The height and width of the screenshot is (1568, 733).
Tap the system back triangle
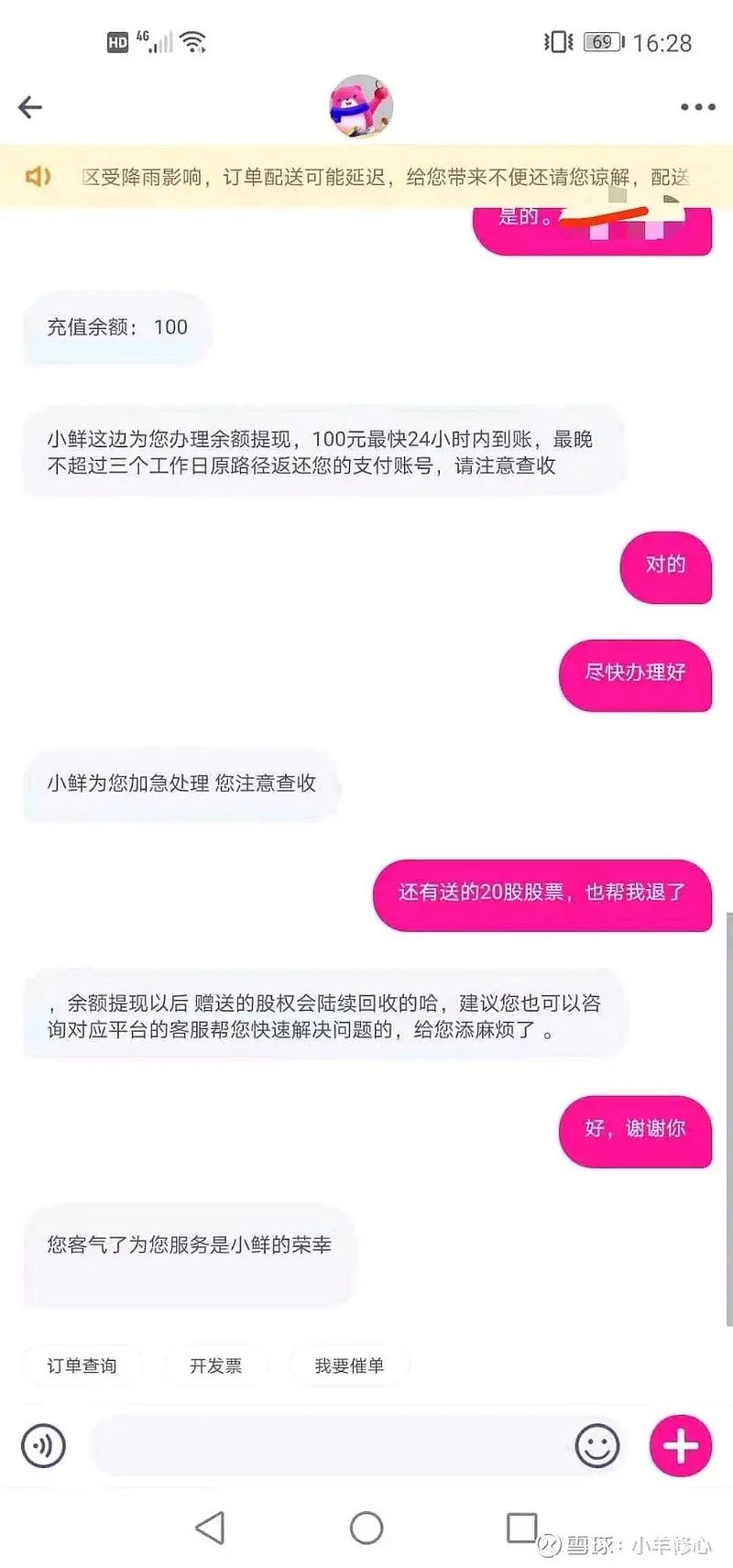click(210, 1528)
